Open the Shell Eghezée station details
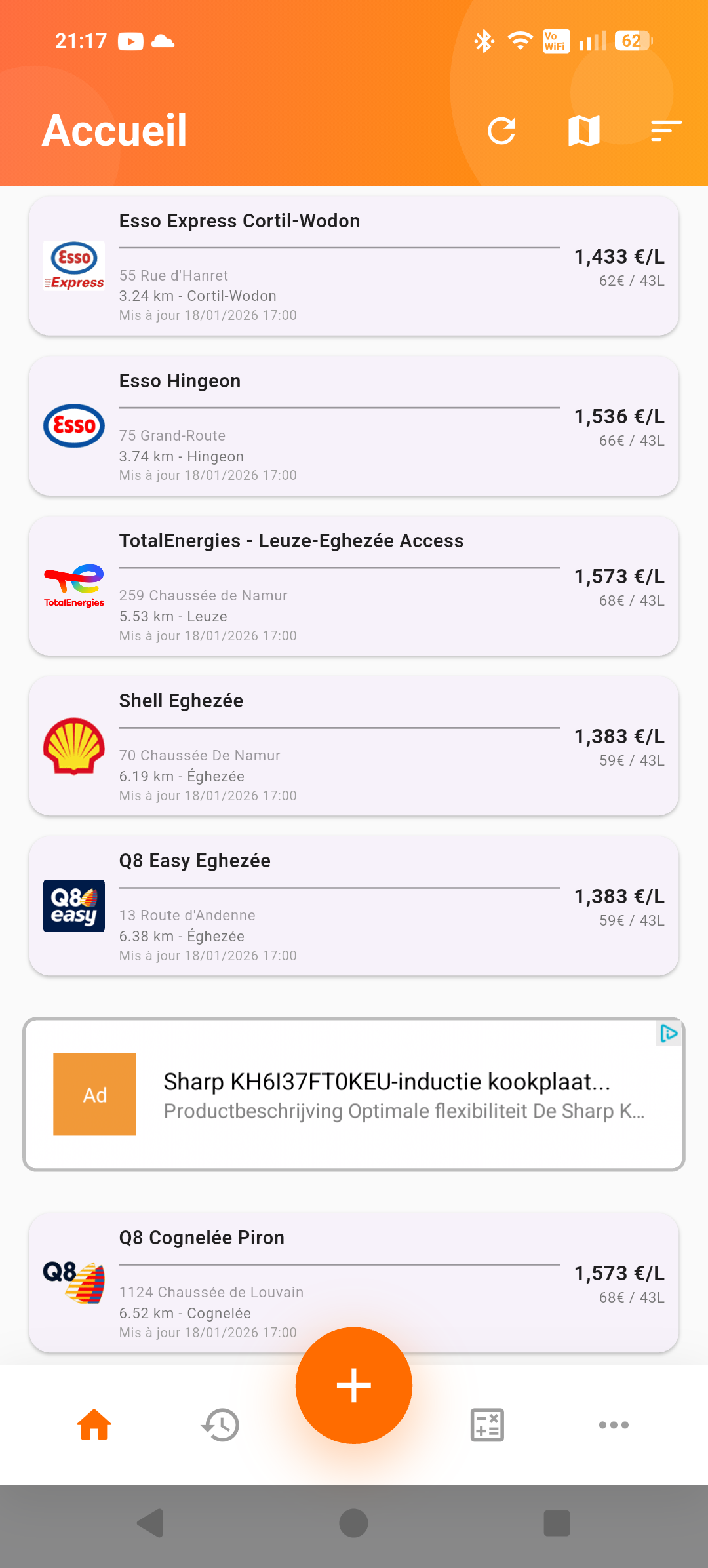The width and height of the screenshot is (708, 1568). (354, 746)
